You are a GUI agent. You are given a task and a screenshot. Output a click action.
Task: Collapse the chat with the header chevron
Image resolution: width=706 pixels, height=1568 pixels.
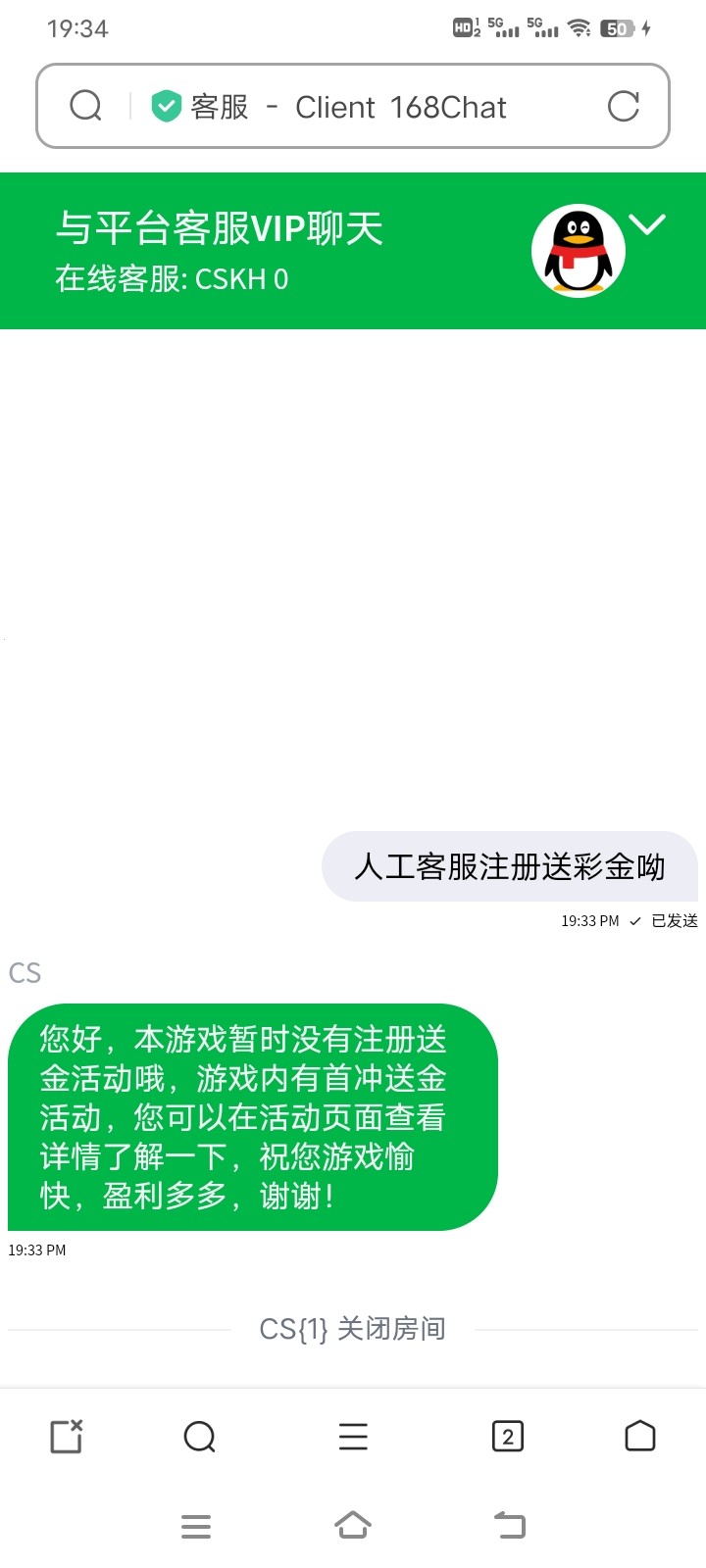(x=647, y=224)
